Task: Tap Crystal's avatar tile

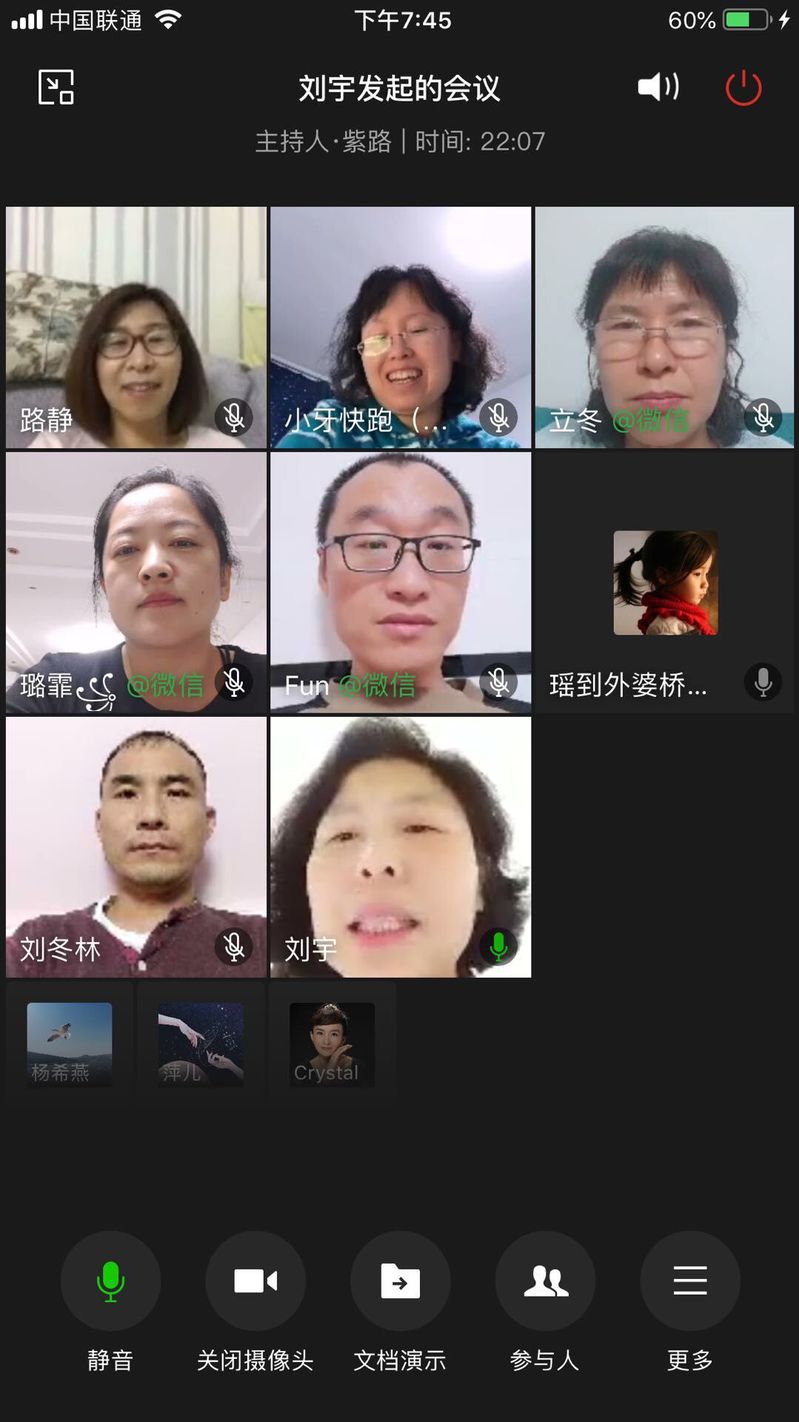Action: [x=332, y=1044]
